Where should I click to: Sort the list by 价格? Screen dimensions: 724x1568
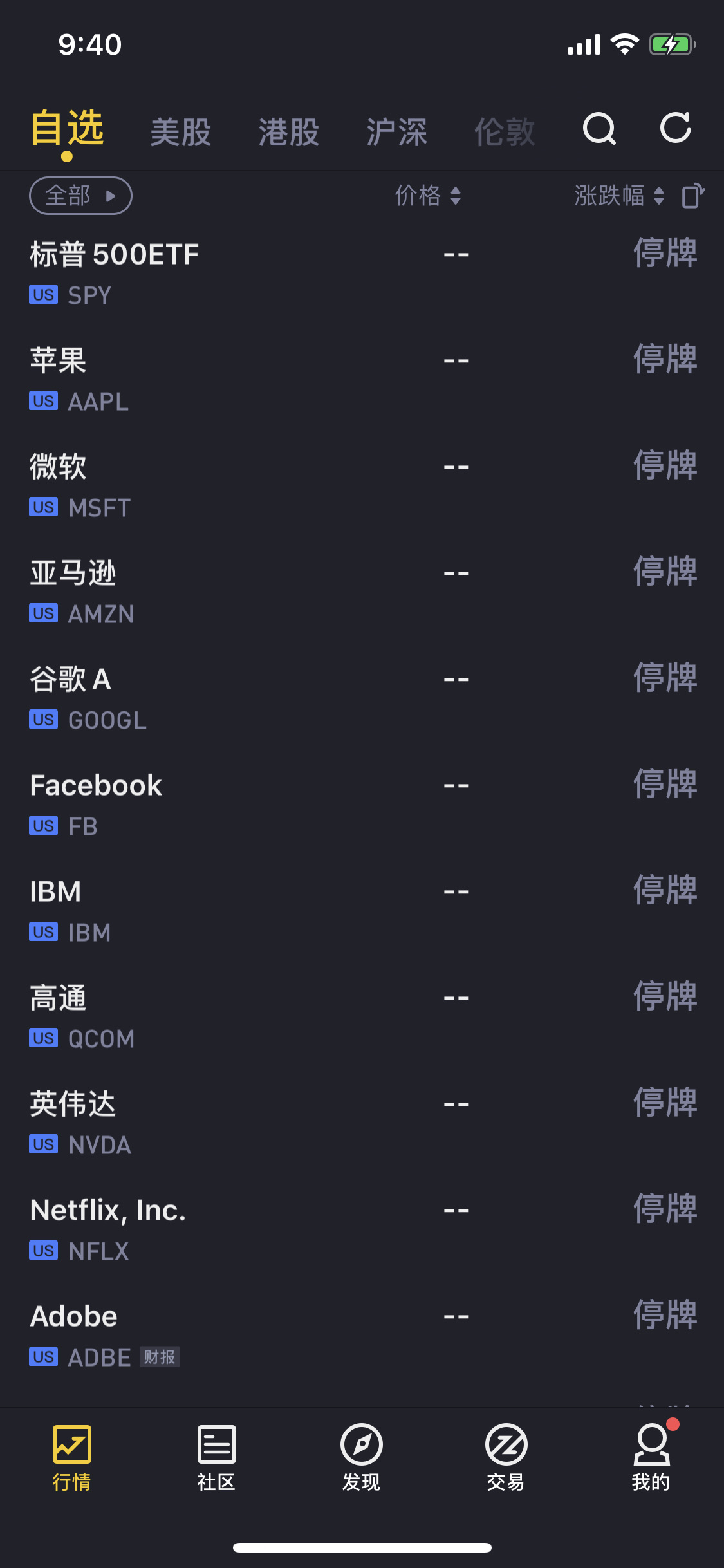point(428,195)
